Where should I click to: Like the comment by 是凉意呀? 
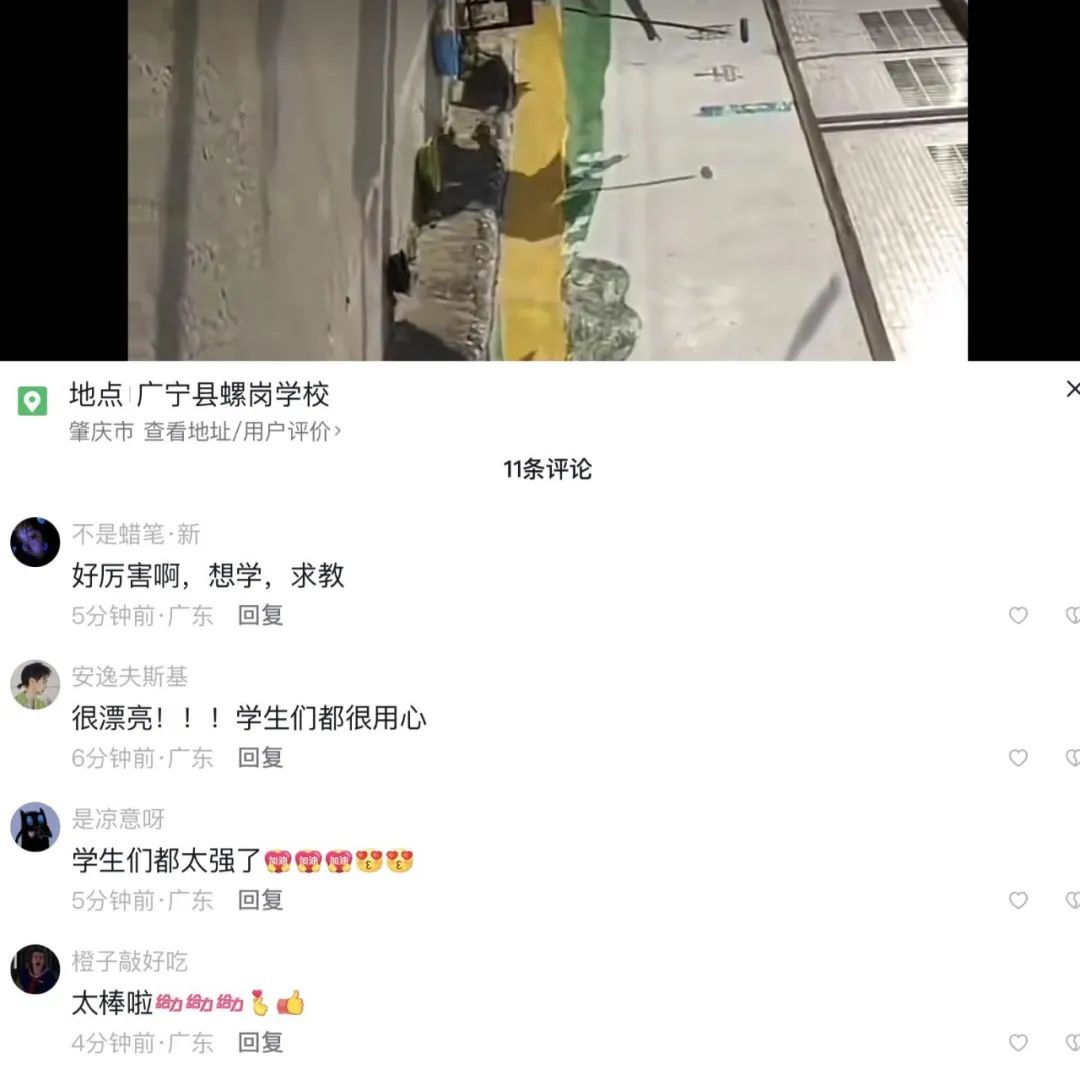pos(1018,900)
